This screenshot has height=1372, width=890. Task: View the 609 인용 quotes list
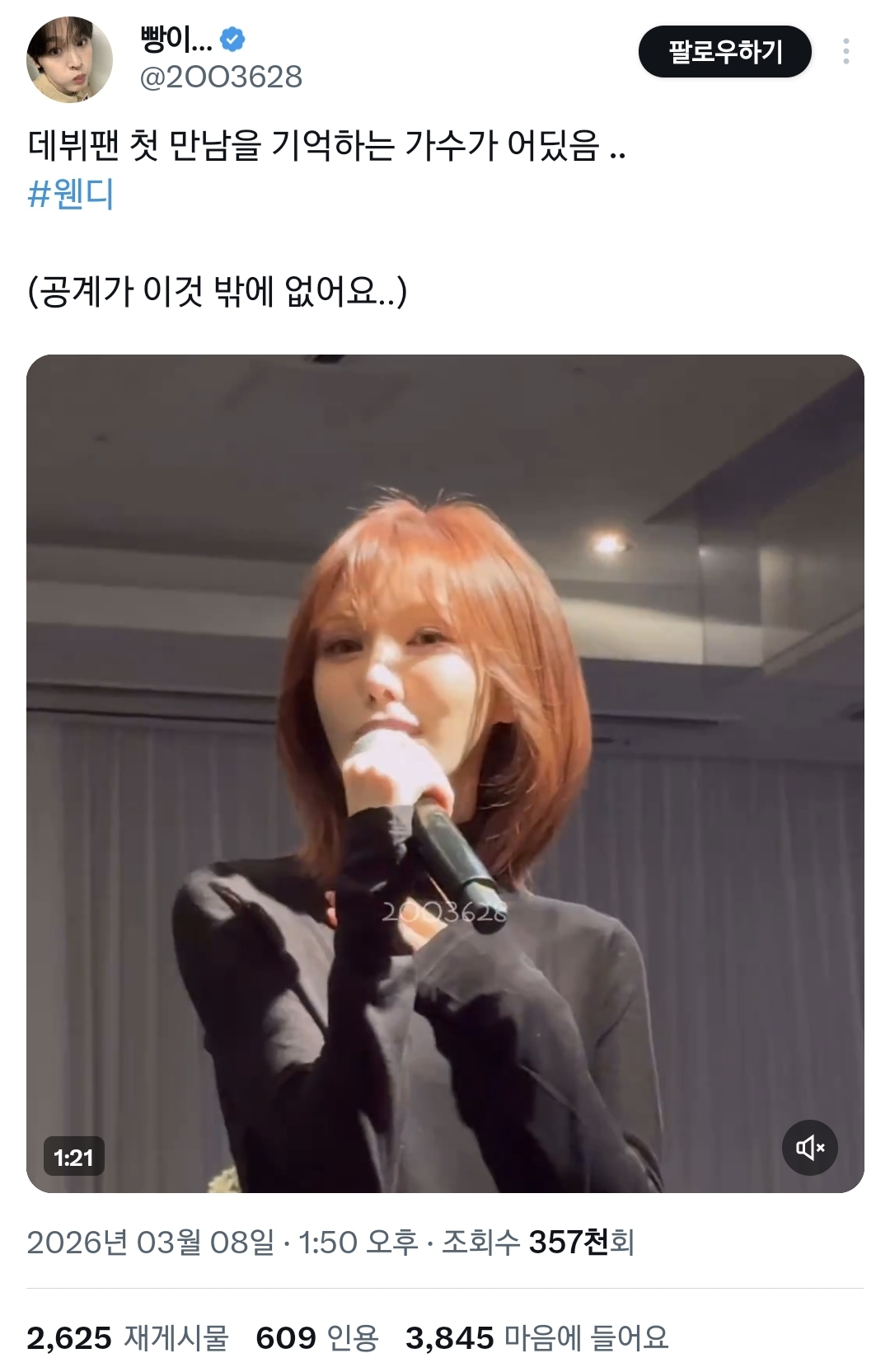coord(316,1337)
